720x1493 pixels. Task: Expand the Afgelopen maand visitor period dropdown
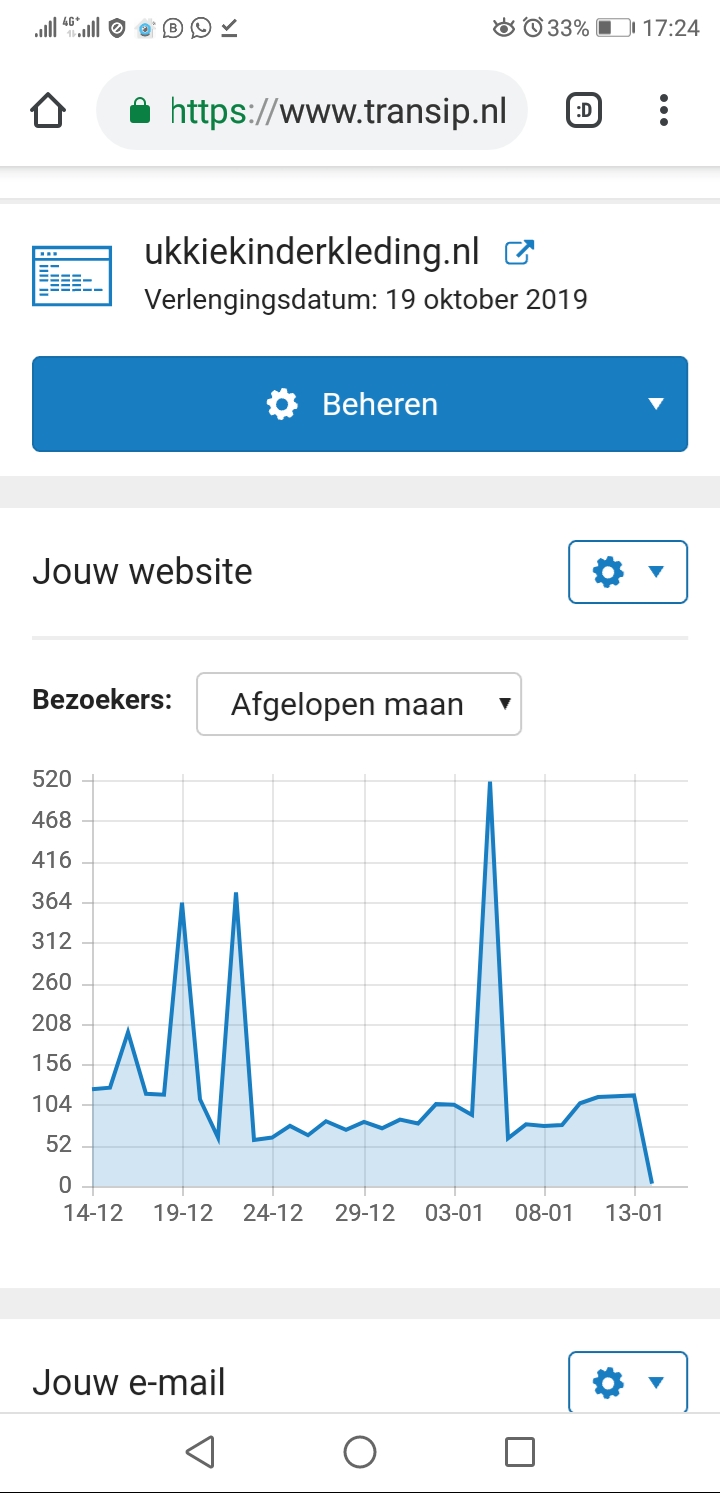pos(359,704)
